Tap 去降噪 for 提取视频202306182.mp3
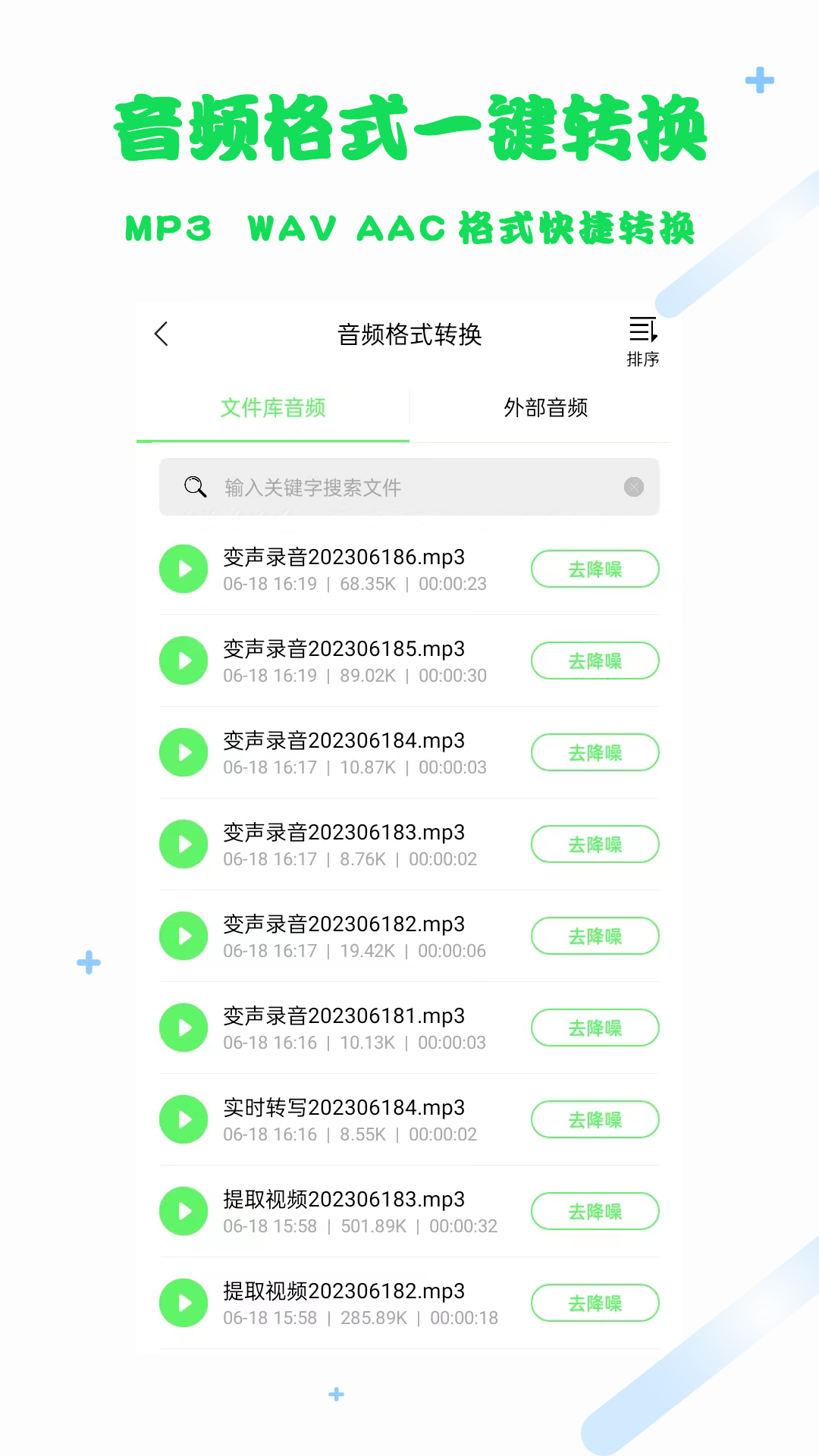The width and height of the screenshot is (819, 1456). point(595,1303)
